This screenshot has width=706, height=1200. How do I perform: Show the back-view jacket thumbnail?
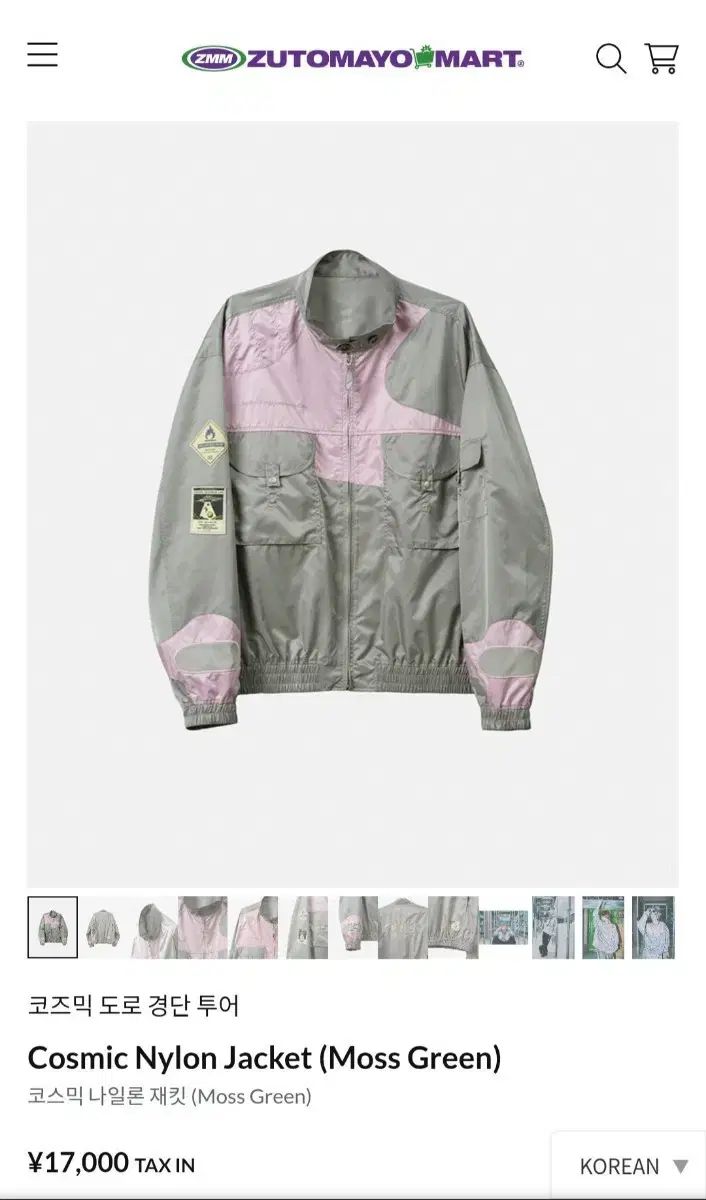click(102, 927)
